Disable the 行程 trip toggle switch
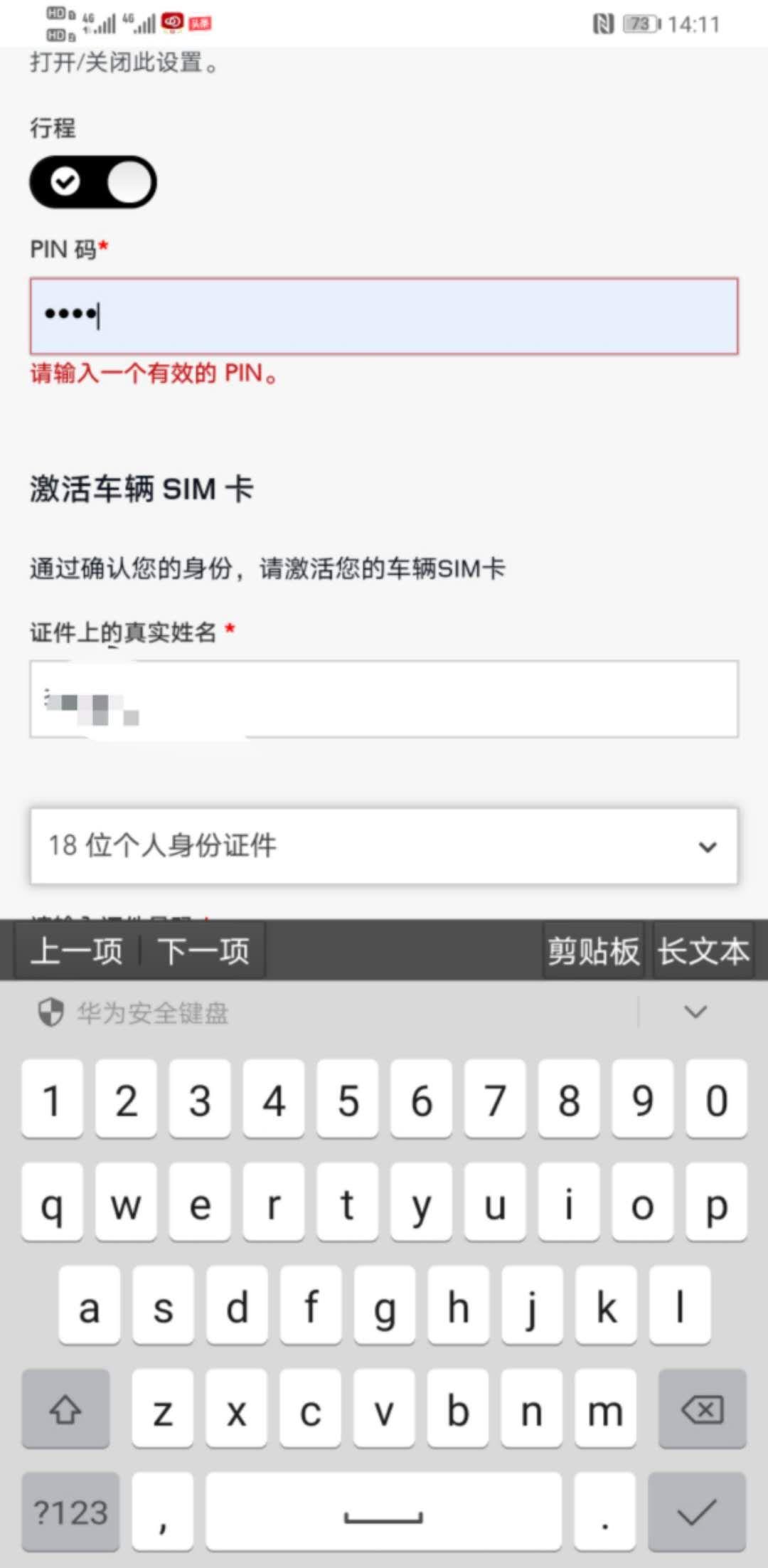Viewport: 768px width, 1568px height. coord(92,181)
